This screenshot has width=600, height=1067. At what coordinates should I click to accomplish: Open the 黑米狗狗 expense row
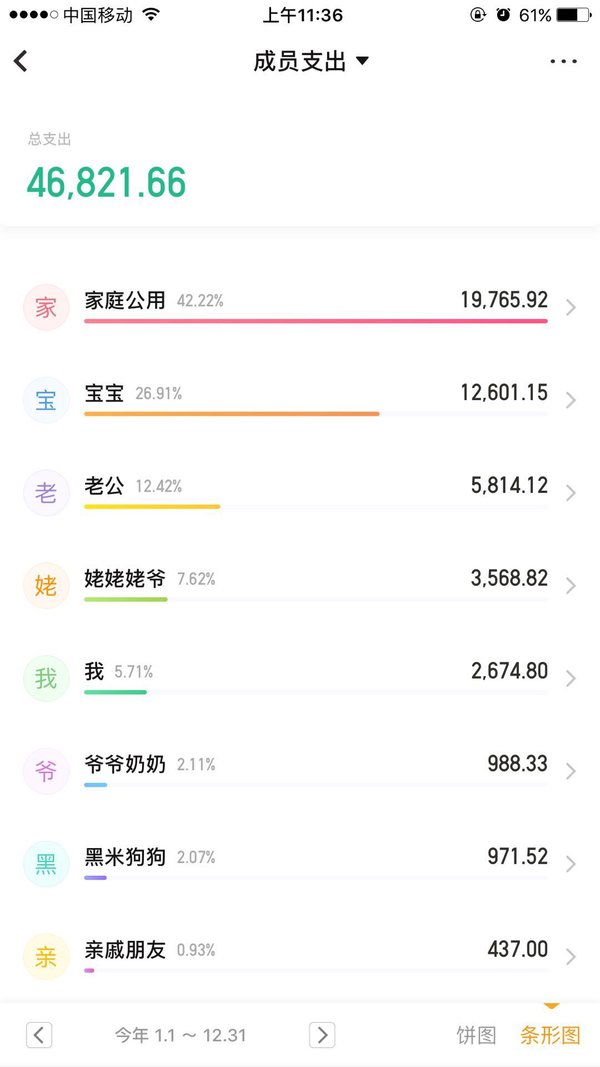[x=300, y=864]
